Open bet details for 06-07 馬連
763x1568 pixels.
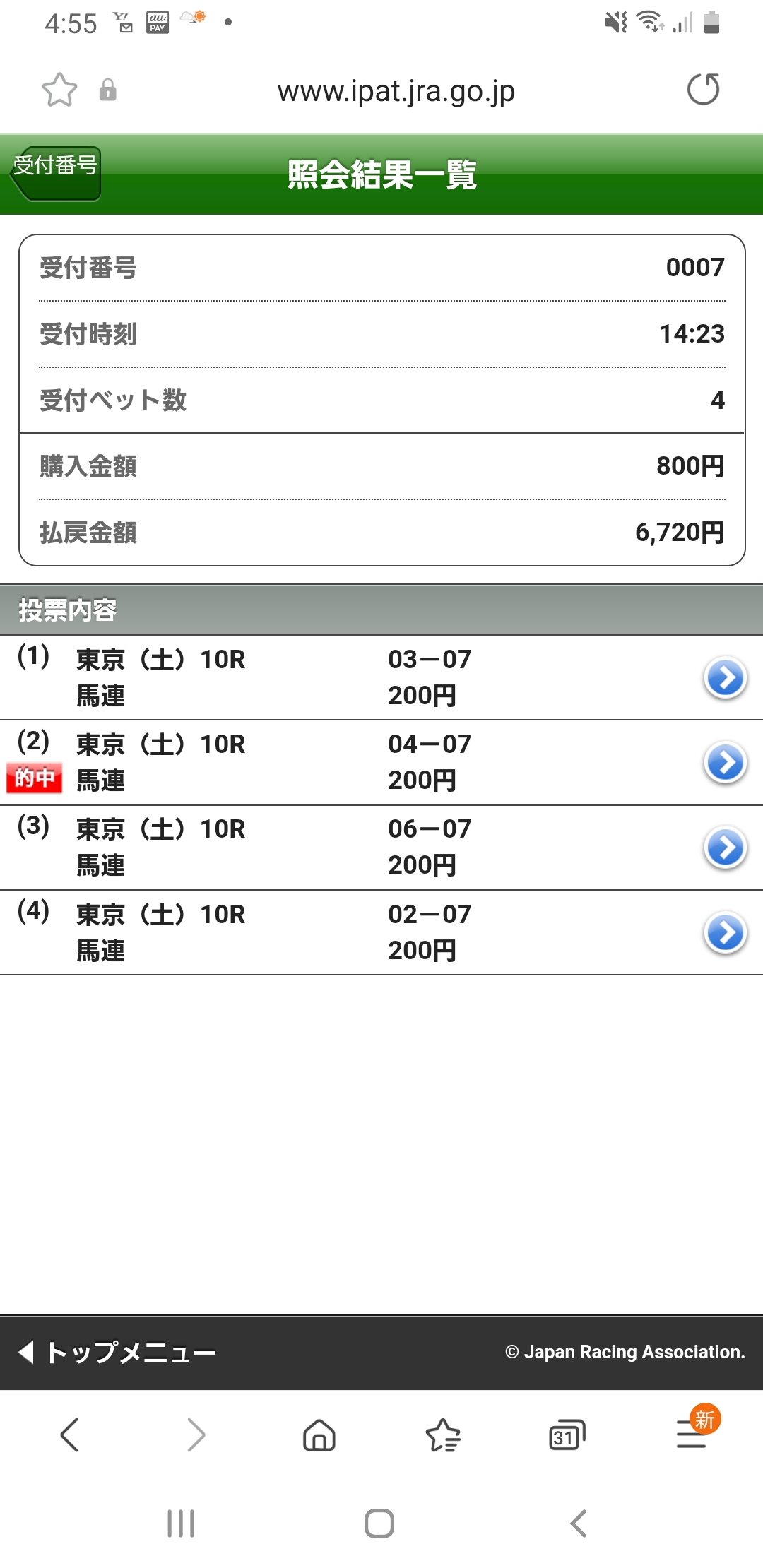point(725,848)
